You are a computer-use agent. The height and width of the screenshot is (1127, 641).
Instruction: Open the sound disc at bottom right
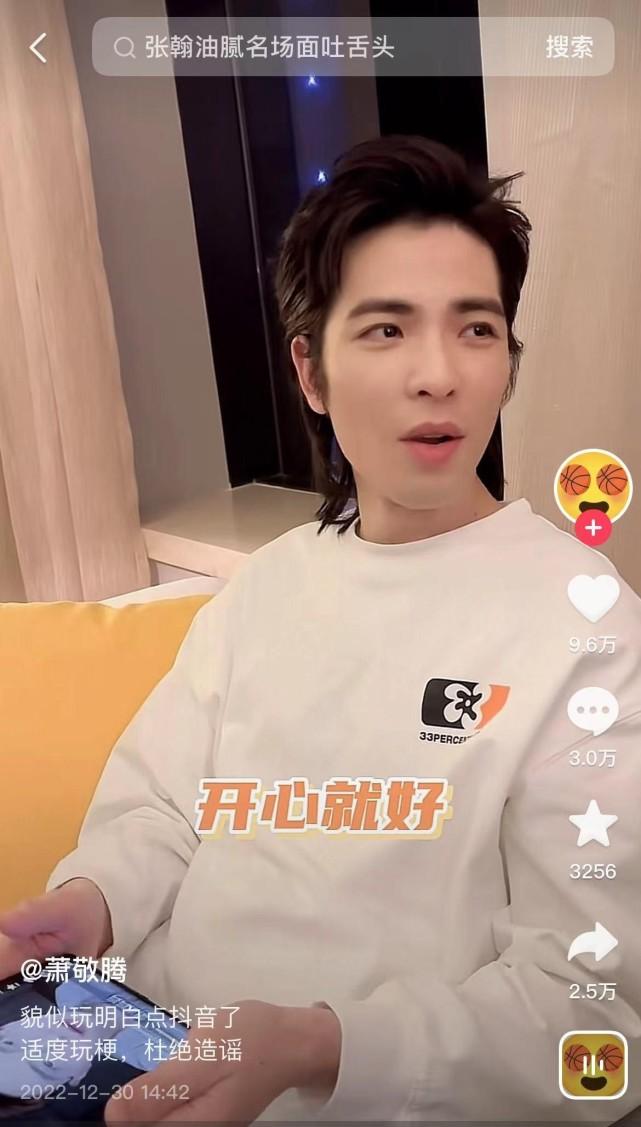point(594,1064)
